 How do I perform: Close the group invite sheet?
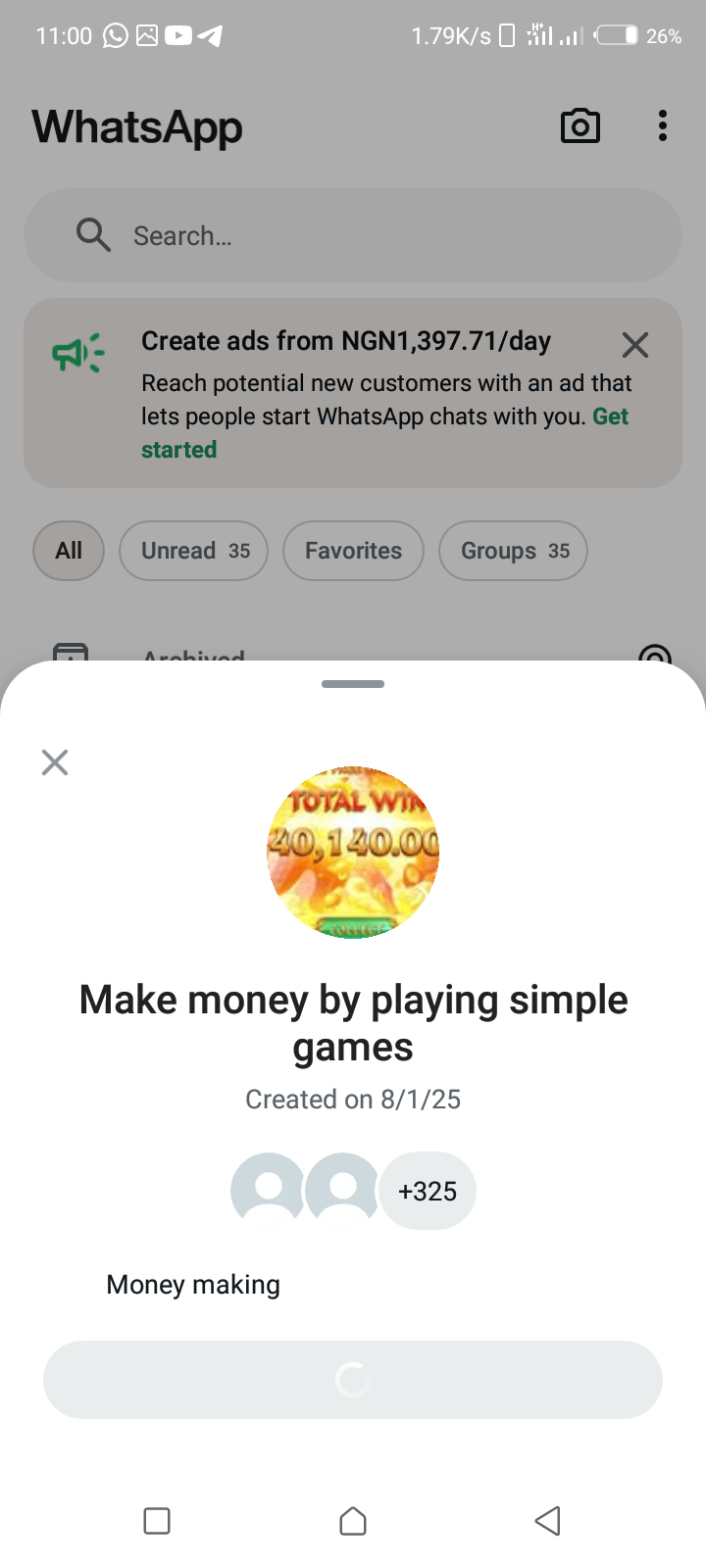[x=55, y=762]
